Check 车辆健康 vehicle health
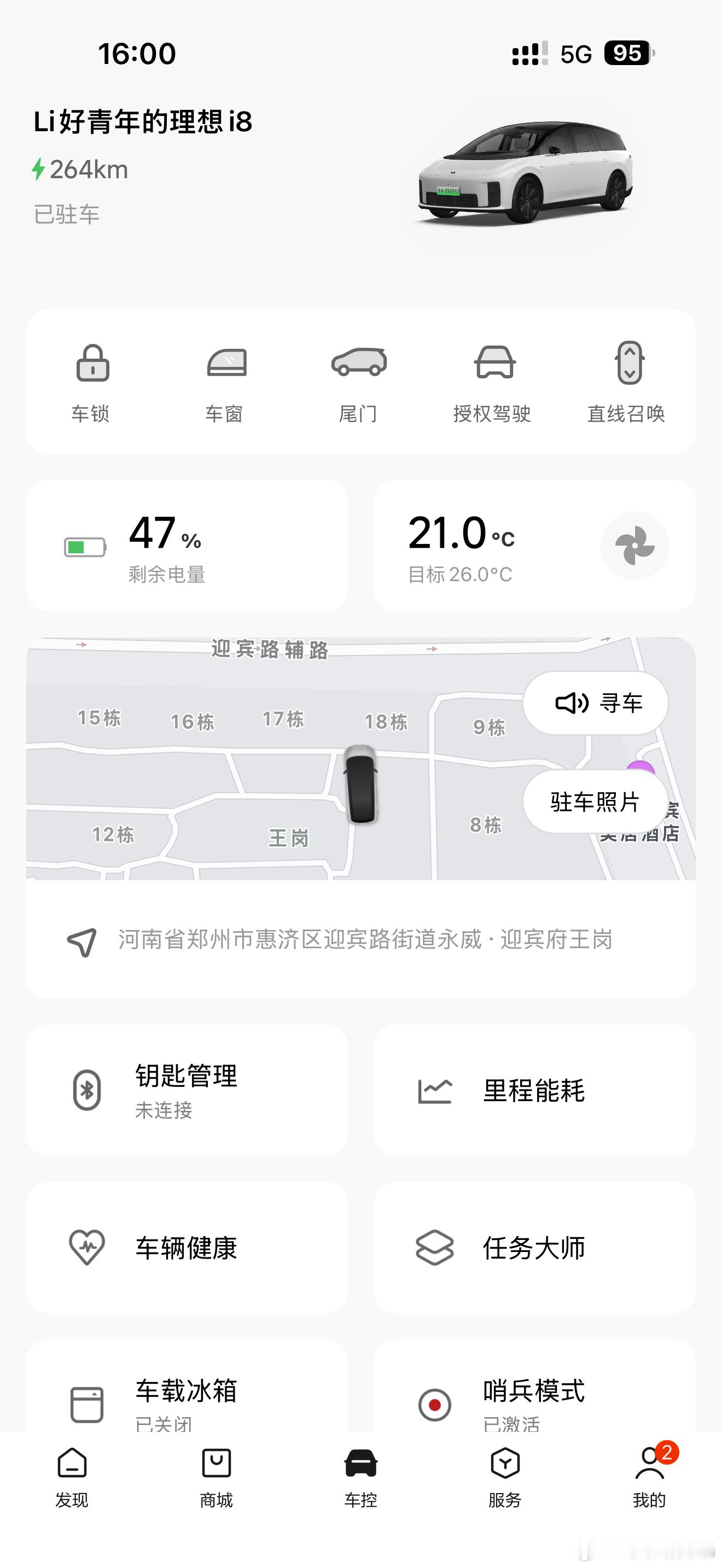Viewport: 722px width, 1568px height. tap(187, 1248)
